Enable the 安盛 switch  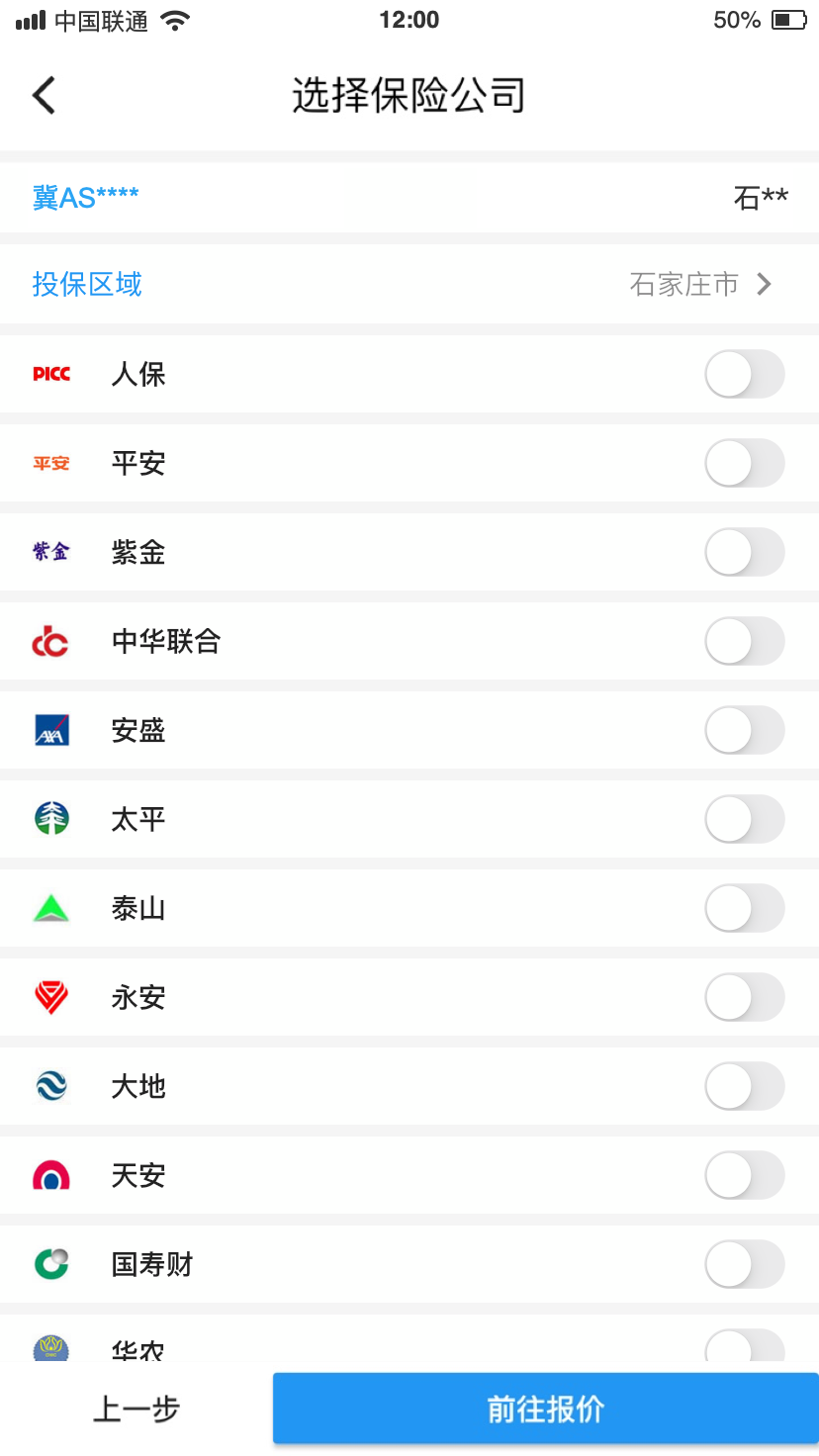(x=745, y=731)
